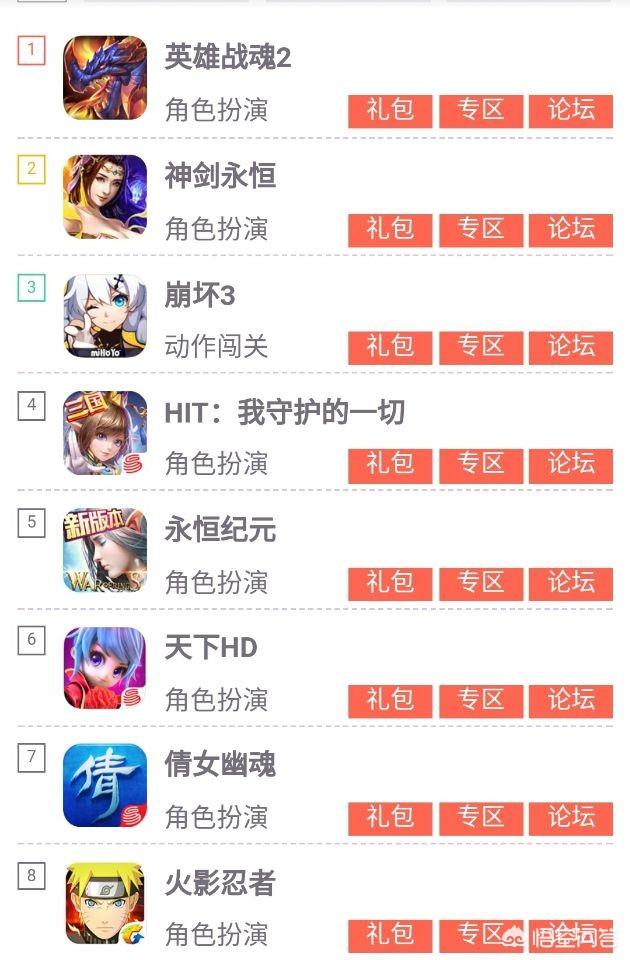The width and height of the screenshot is (630, 960).
Task: Open 专区 for 神剑永恒
Action: coord(481,228)
